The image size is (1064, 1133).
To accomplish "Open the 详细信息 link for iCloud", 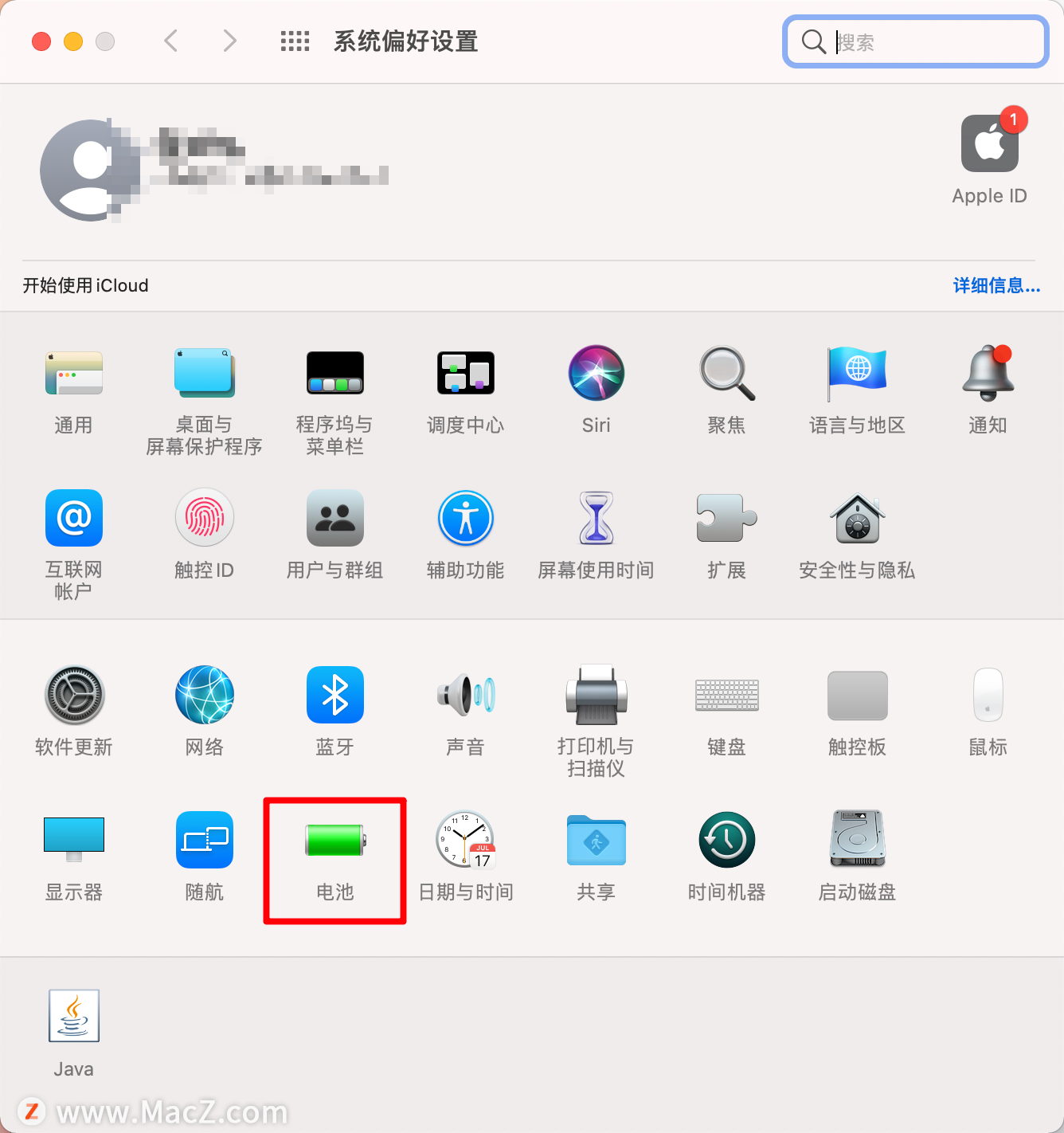I will [996, 285].
